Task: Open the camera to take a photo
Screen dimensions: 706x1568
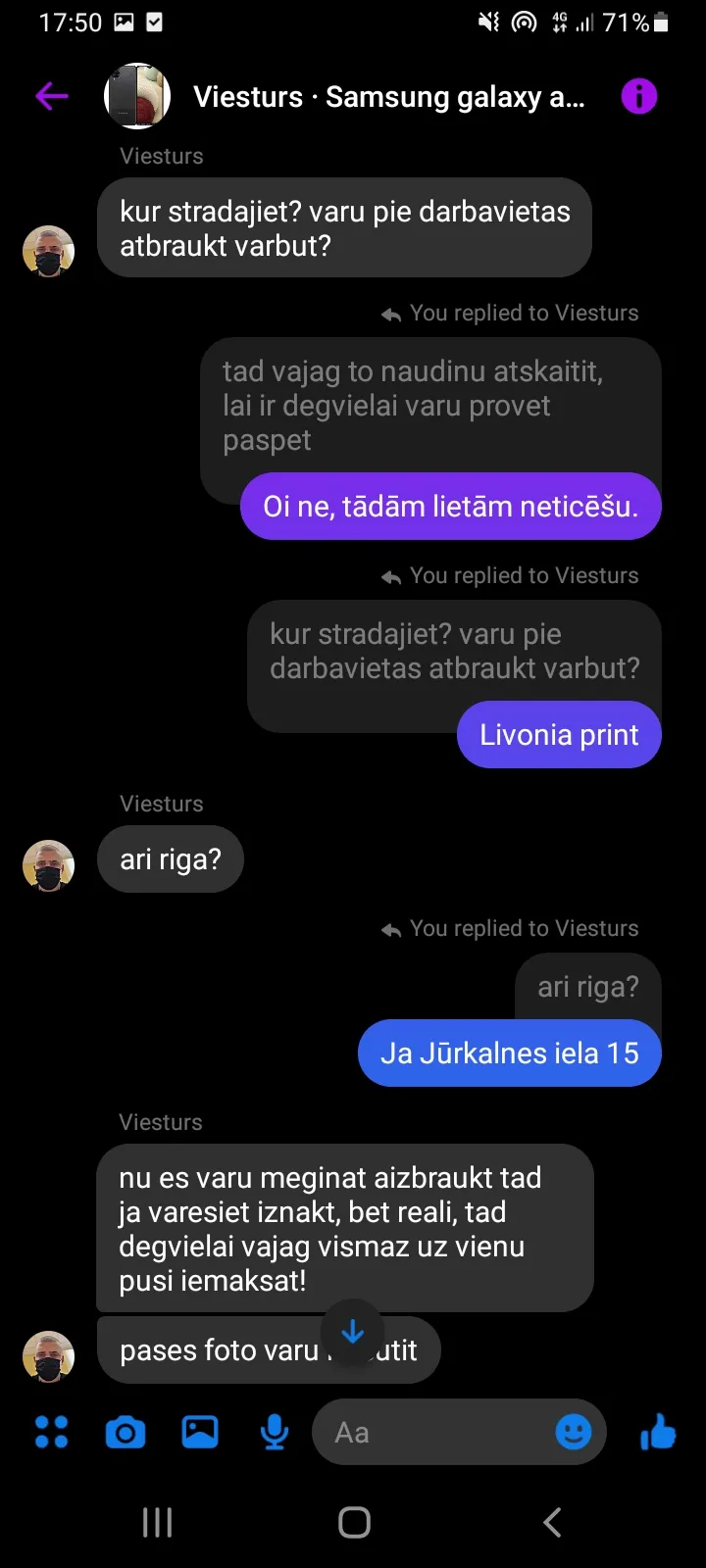Action: tap(126, 1433)
